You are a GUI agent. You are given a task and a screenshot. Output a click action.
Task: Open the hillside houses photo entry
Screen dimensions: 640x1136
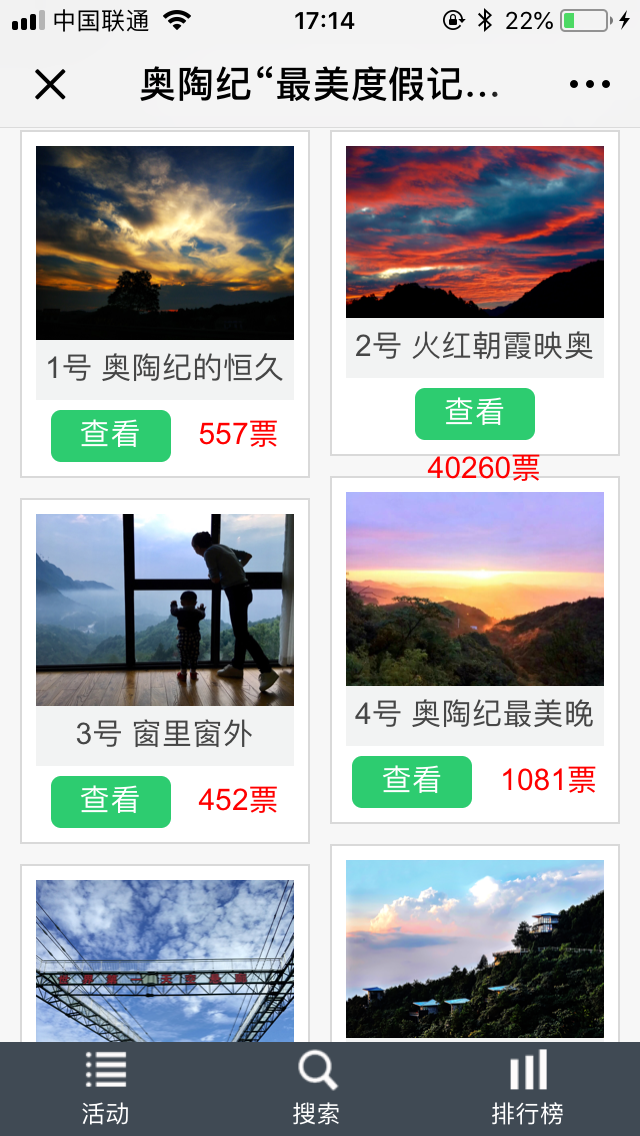tap(475, 948)
